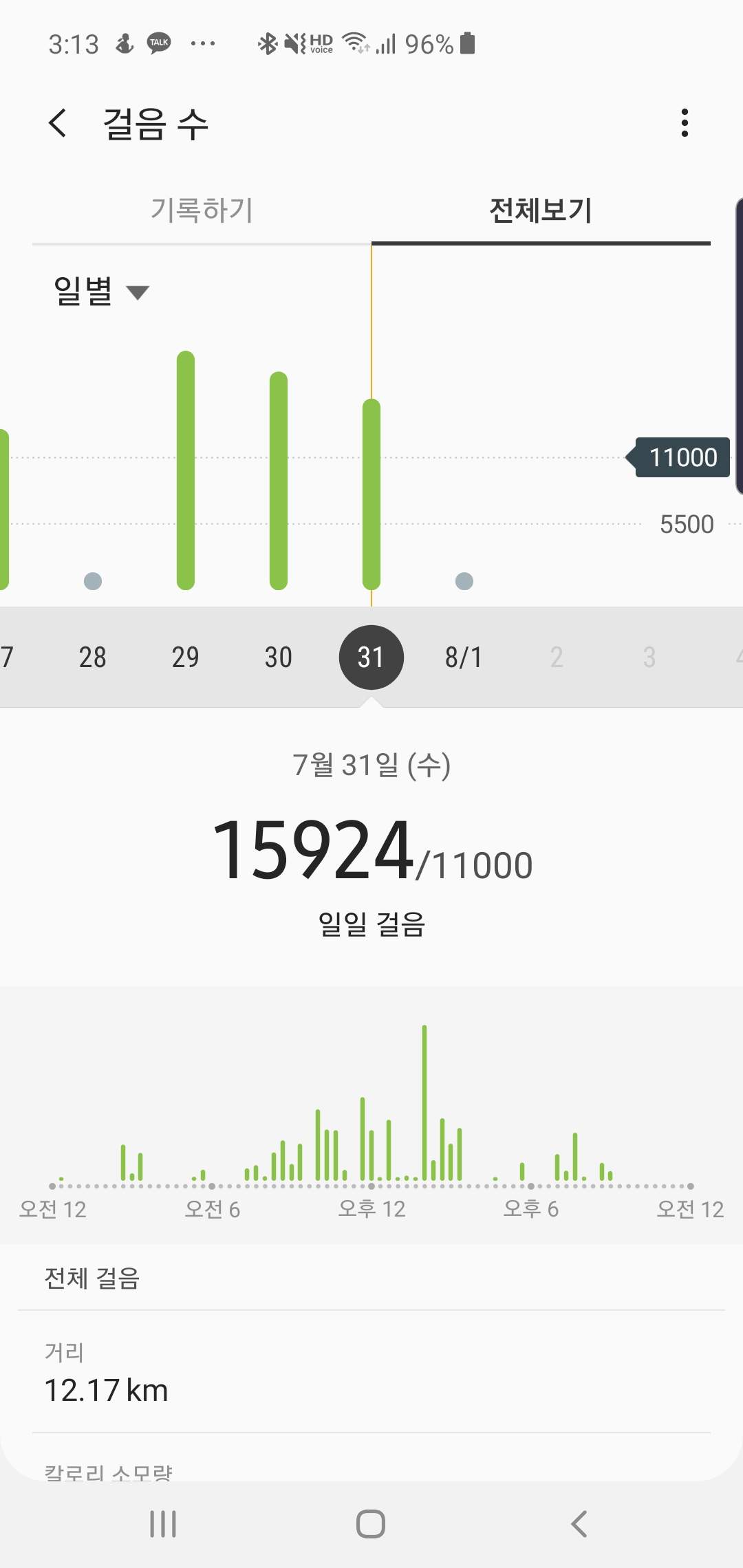Pick date 8/1 in the timeline

click(464, 657)
